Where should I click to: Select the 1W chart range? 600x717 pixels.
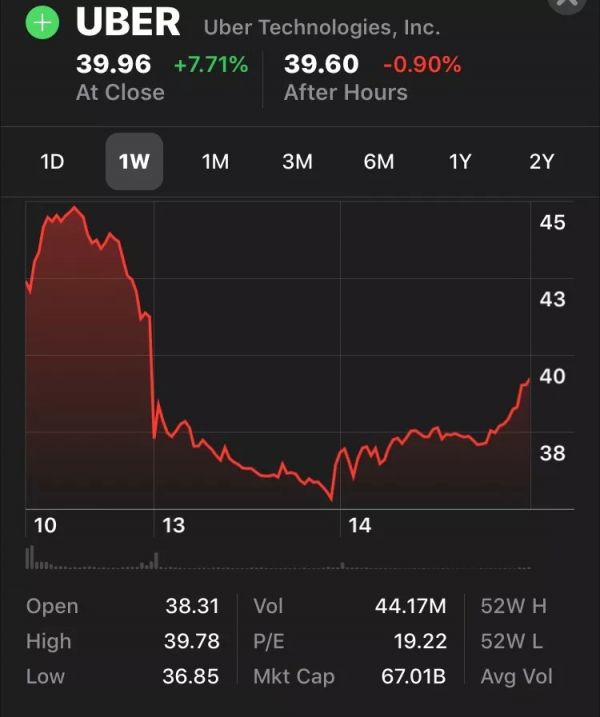[134, 161]
